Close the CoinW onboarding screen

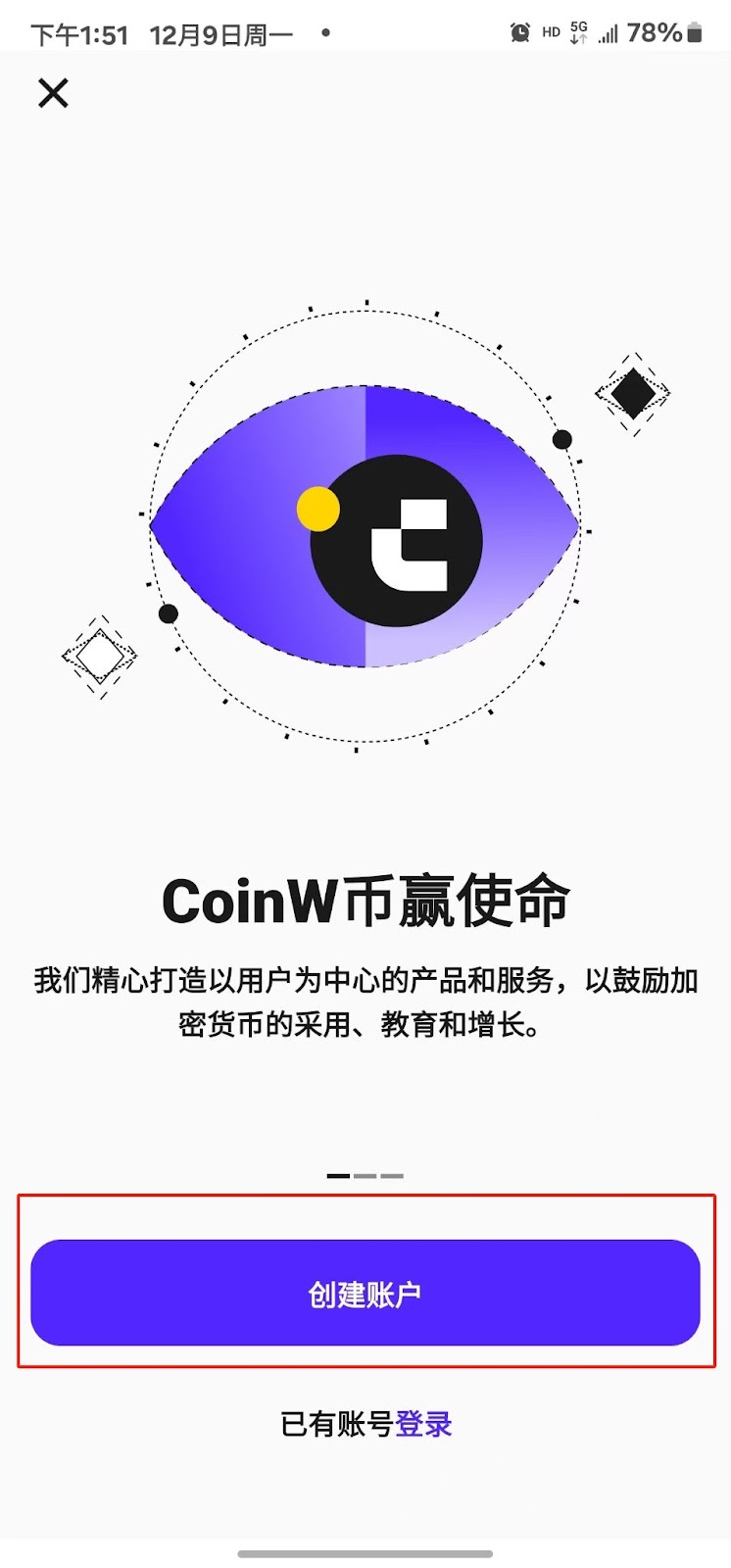(x=53, y=93)
